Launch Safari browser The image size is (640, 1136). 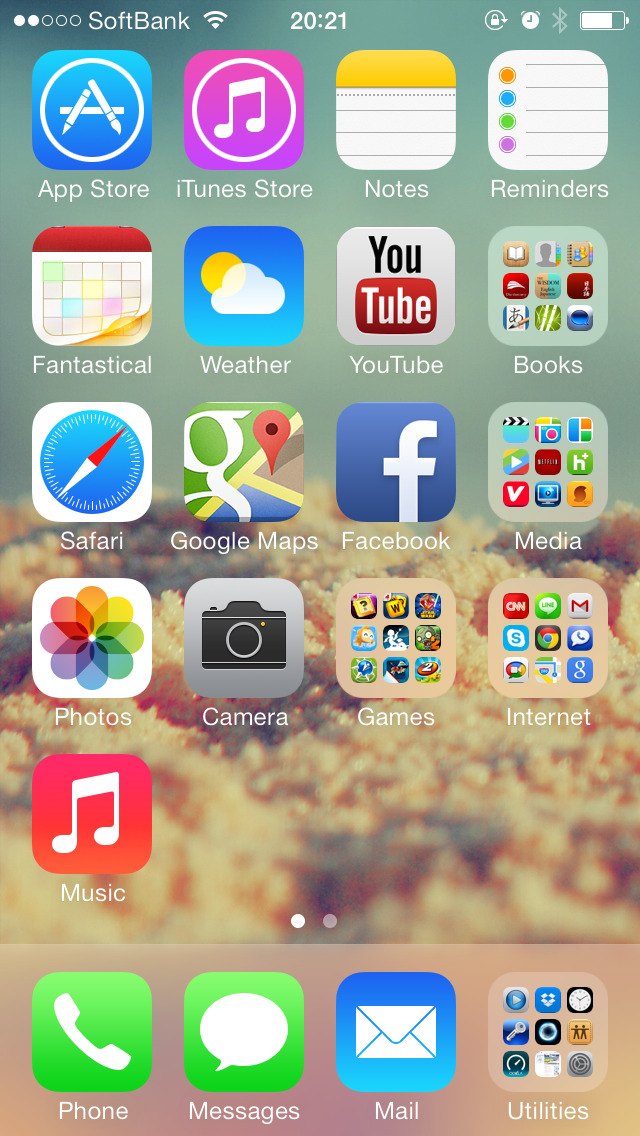[92, 462]
